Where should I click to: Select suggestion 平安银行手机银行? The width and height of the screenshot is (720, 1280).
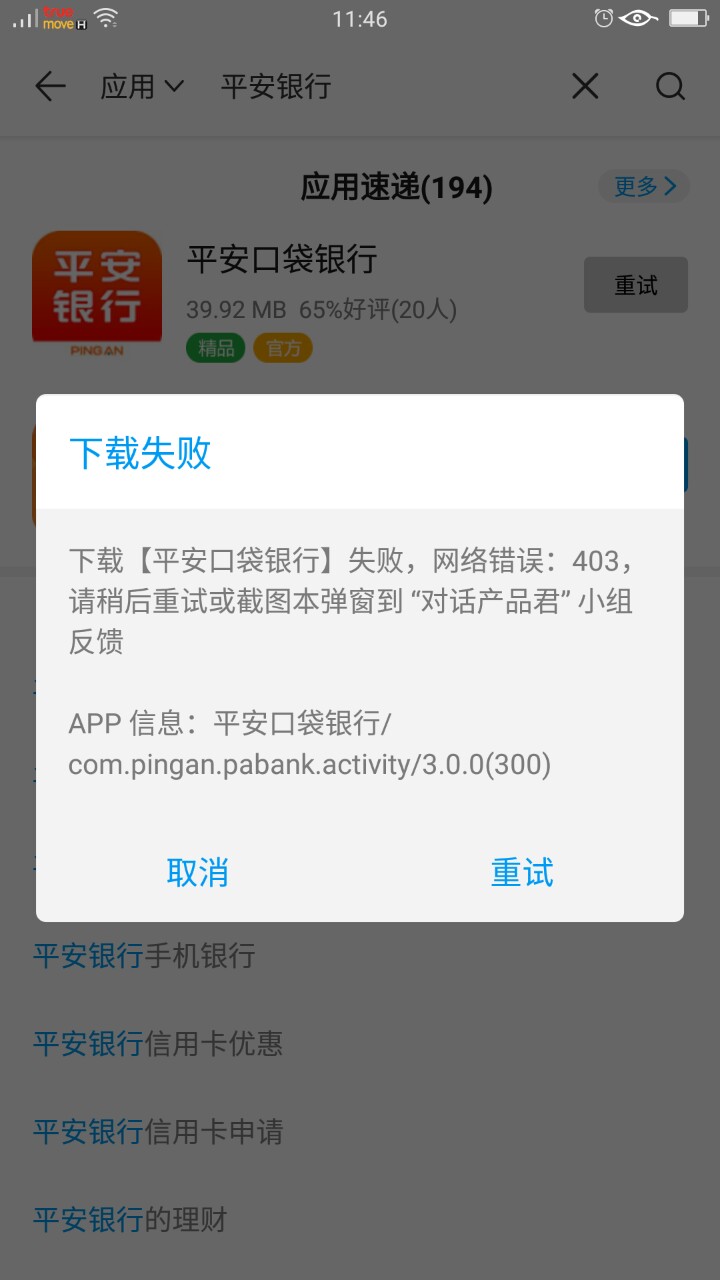coord(144,955)
